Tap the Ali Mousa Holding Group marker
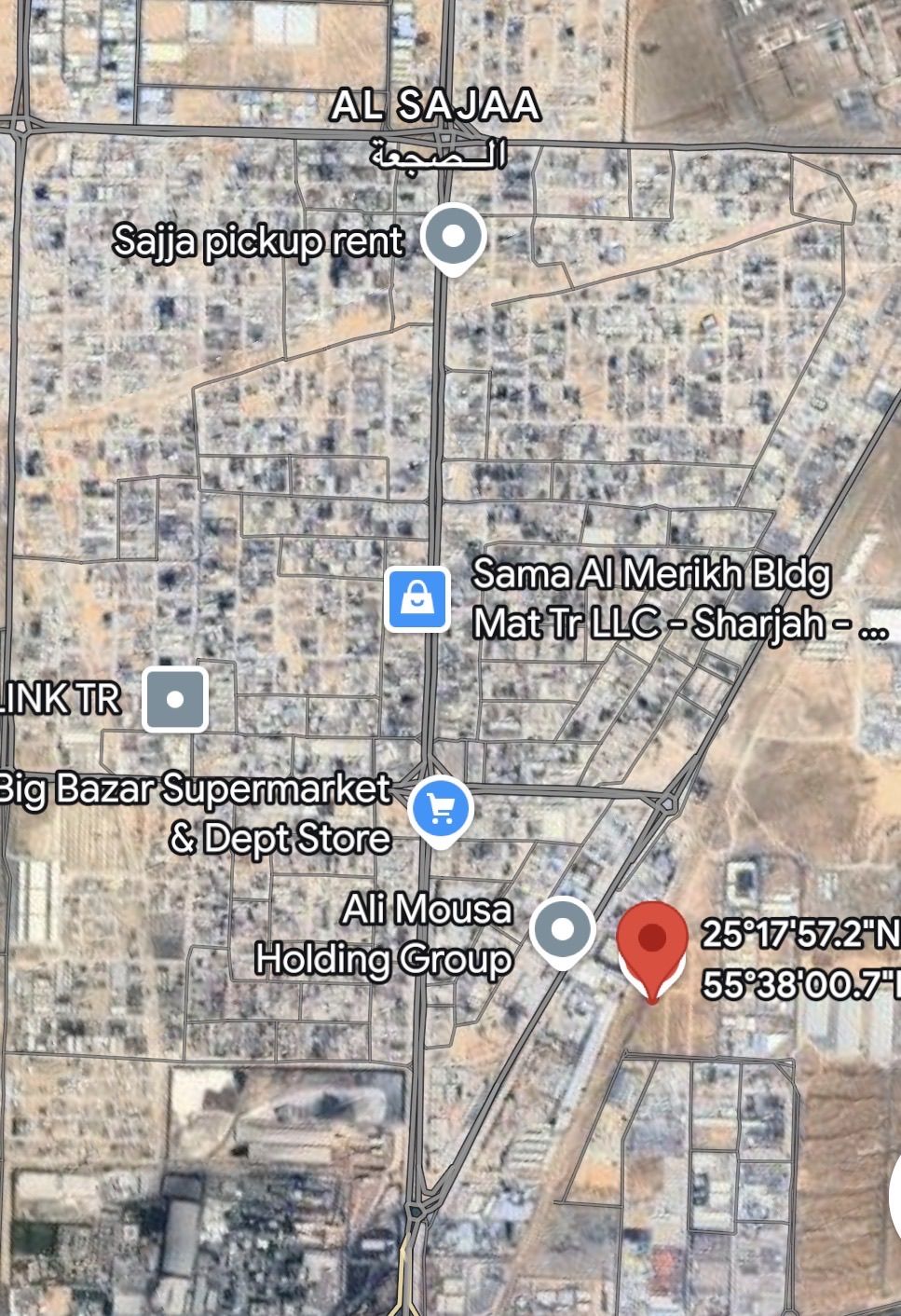Viewport: 901px width, 1316px height. click(562, 930)
